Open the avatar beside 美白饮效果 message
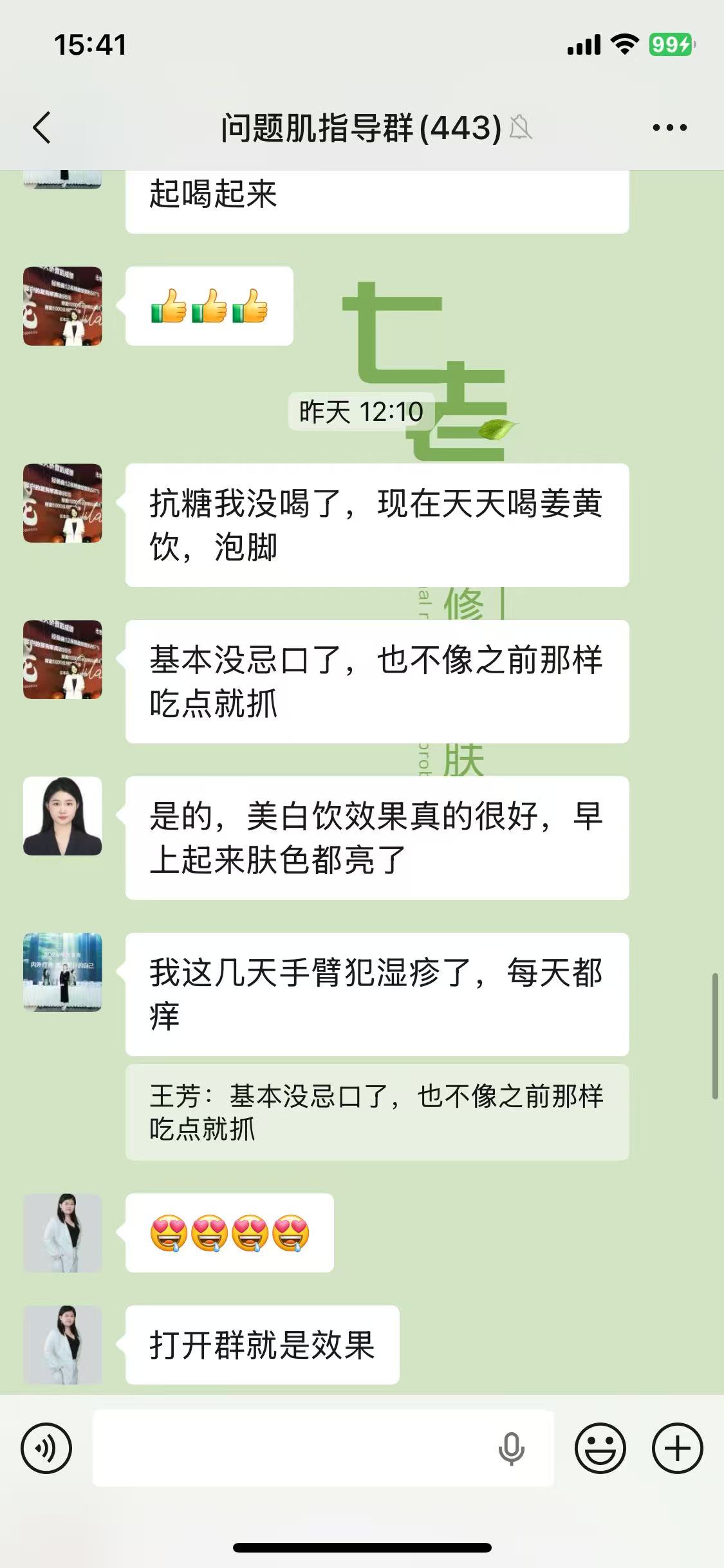The width and height of the screenshot is (724, 1568). 62,816
